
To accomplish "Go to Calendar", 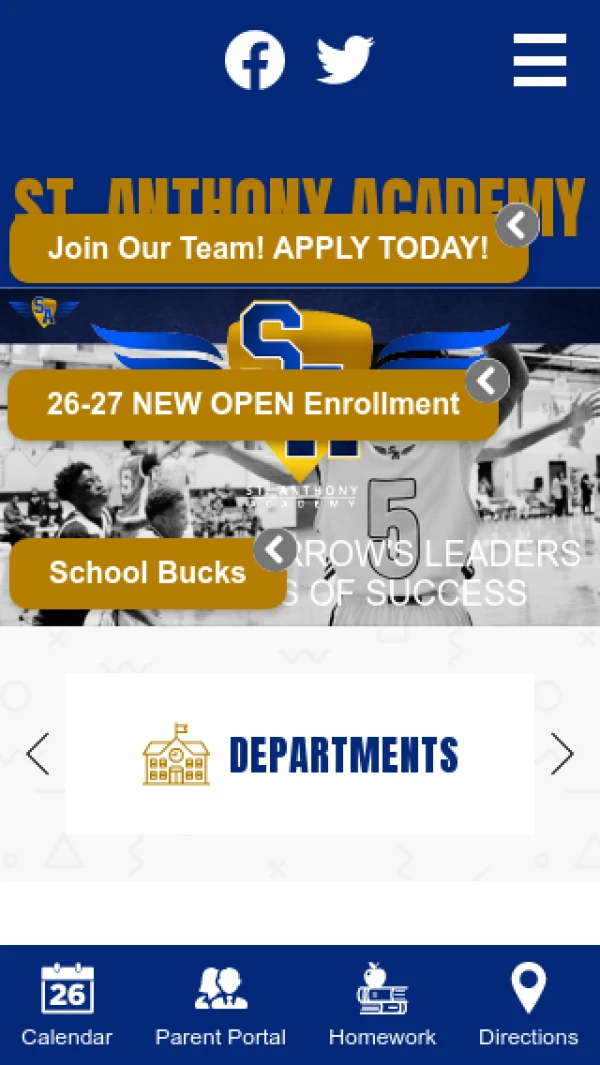I will pyautogui.click(x=67, y=1005).
